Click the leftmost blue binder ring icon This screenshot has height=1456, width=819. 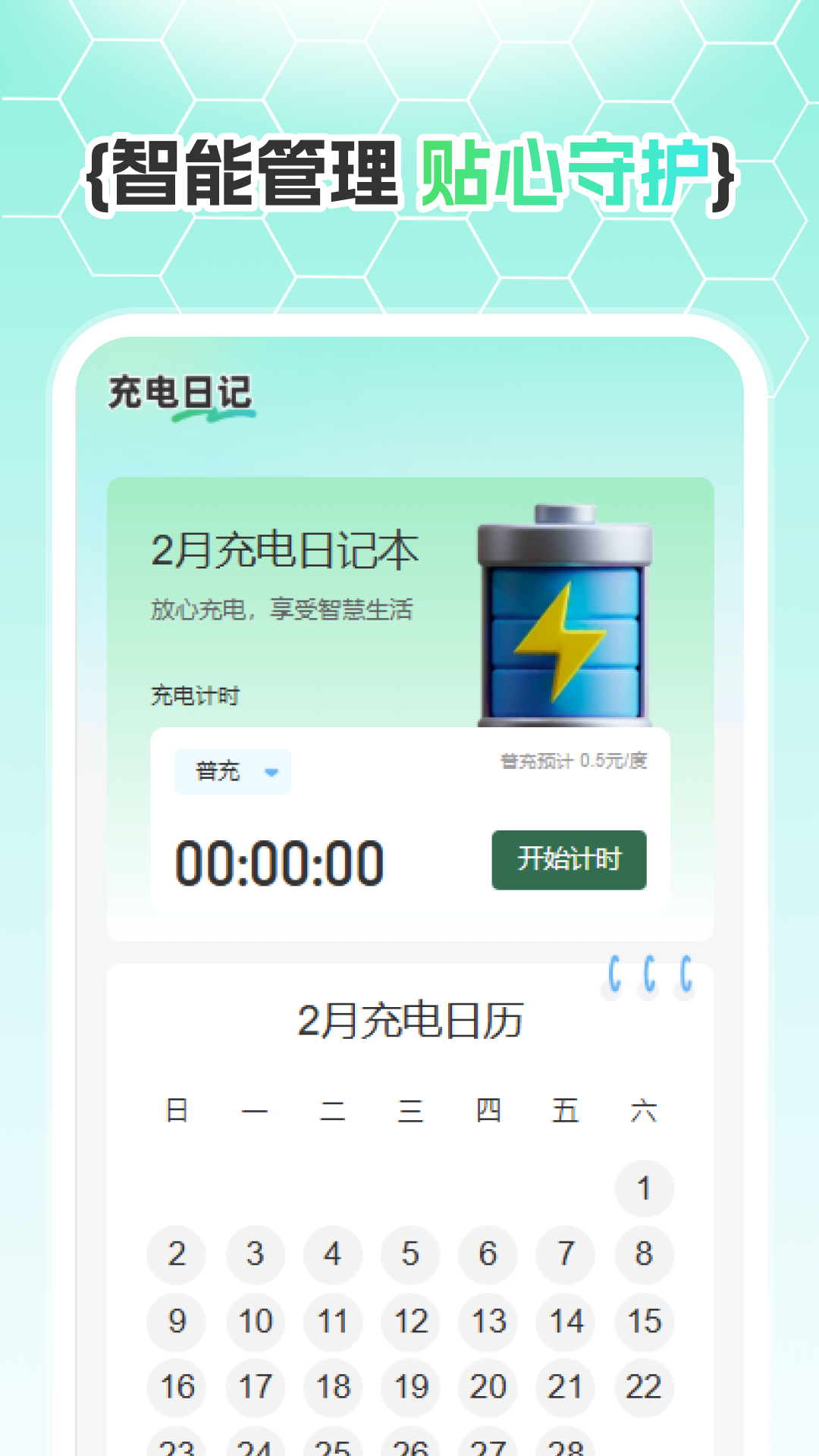[614, 972]
